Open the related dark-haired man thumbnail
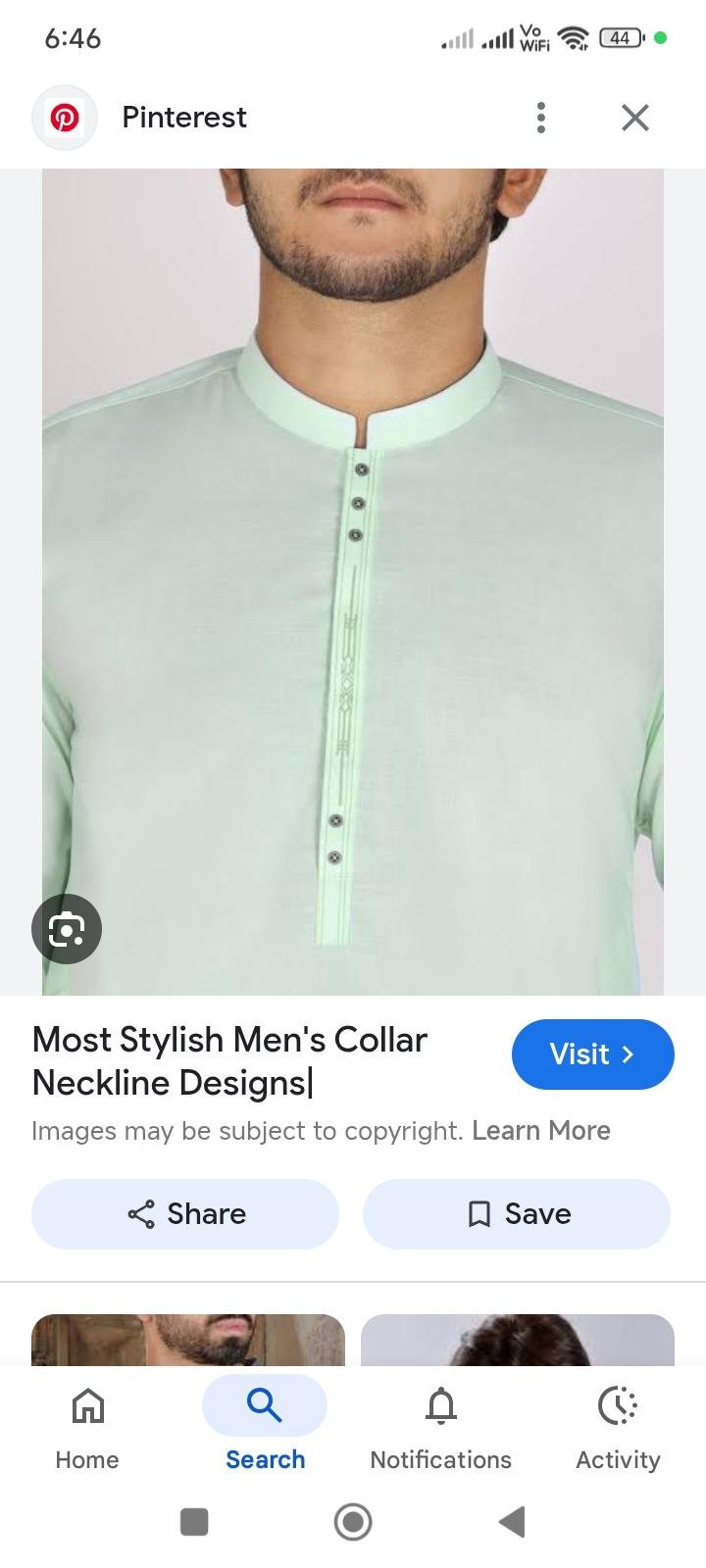Image resolution: width=706 pixels, height=1568 pixels. coord(518,1341)
